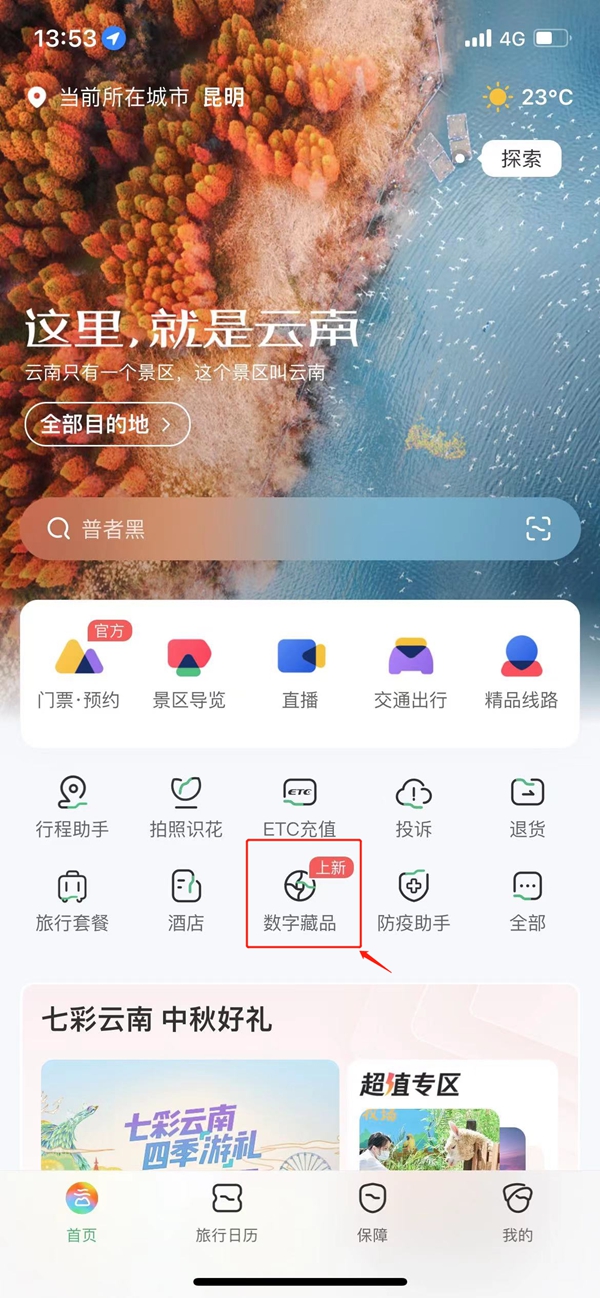Tap the 普者黑 search box
Image resolution: width=600 pixels, height=1298 pixels.
tap(280, 529)
